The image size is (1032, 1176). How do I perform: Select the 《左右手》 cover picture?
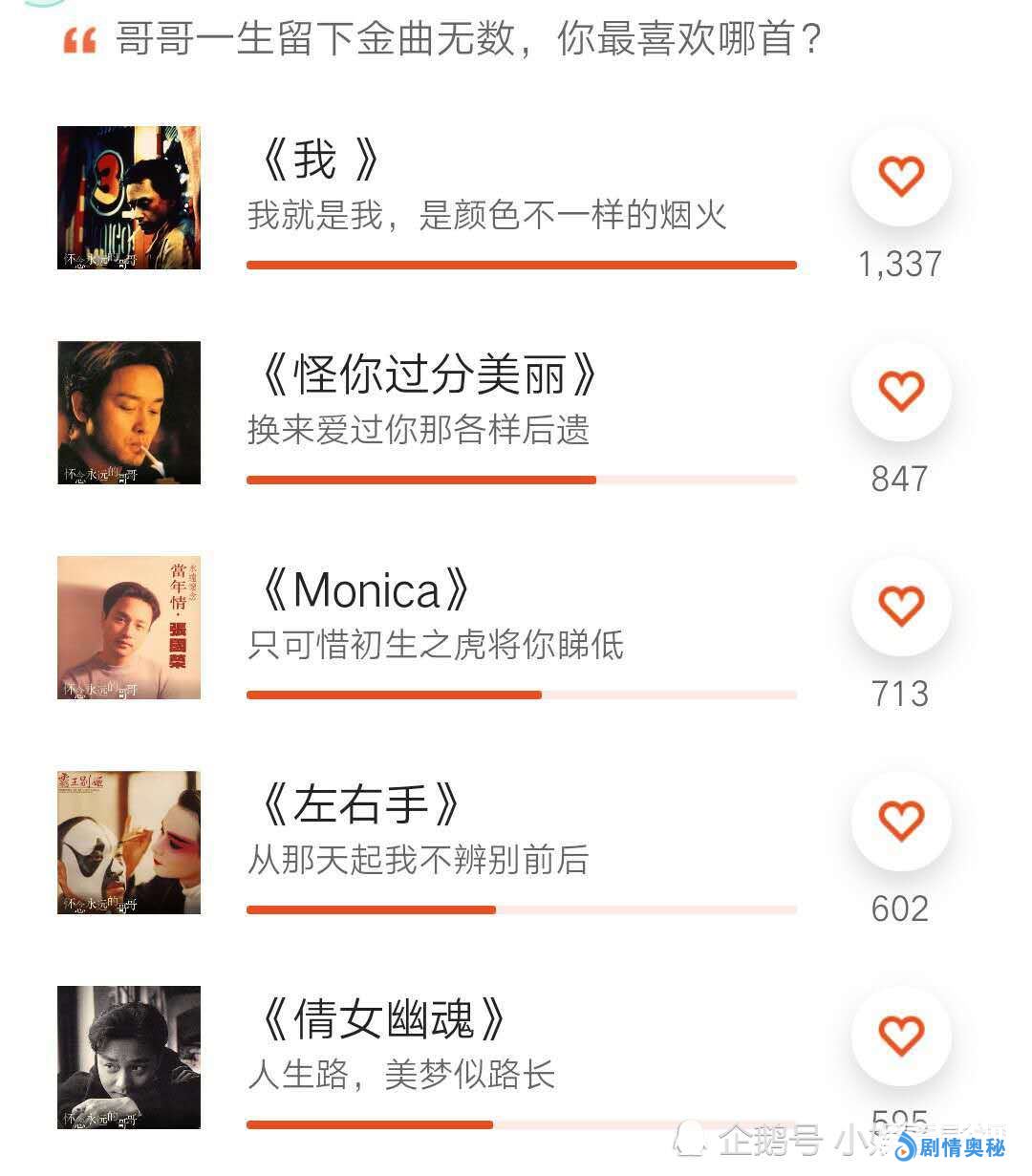129,843
